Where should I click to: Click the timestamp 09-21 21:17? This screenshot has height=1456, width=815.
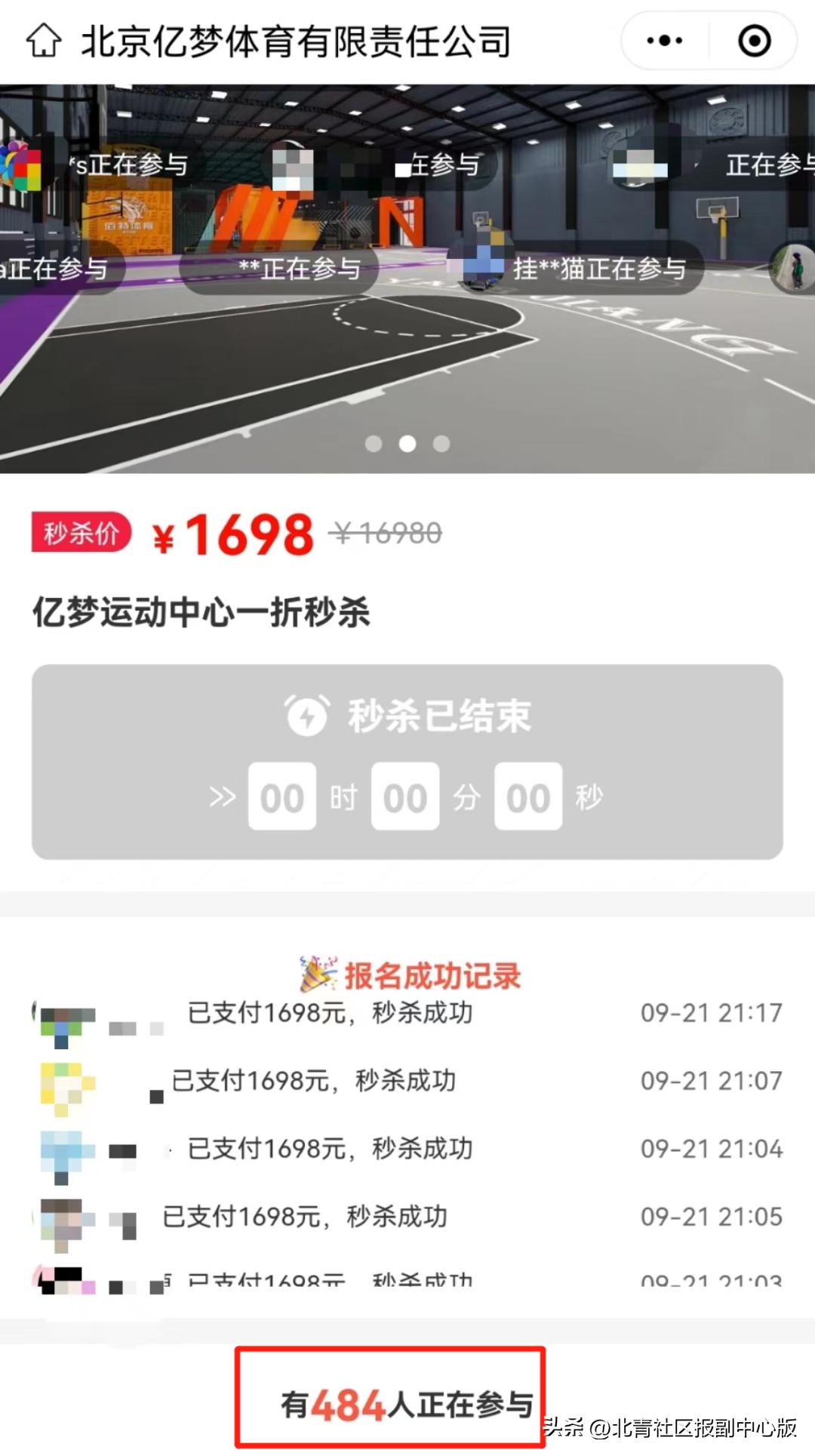point(710,1012)
